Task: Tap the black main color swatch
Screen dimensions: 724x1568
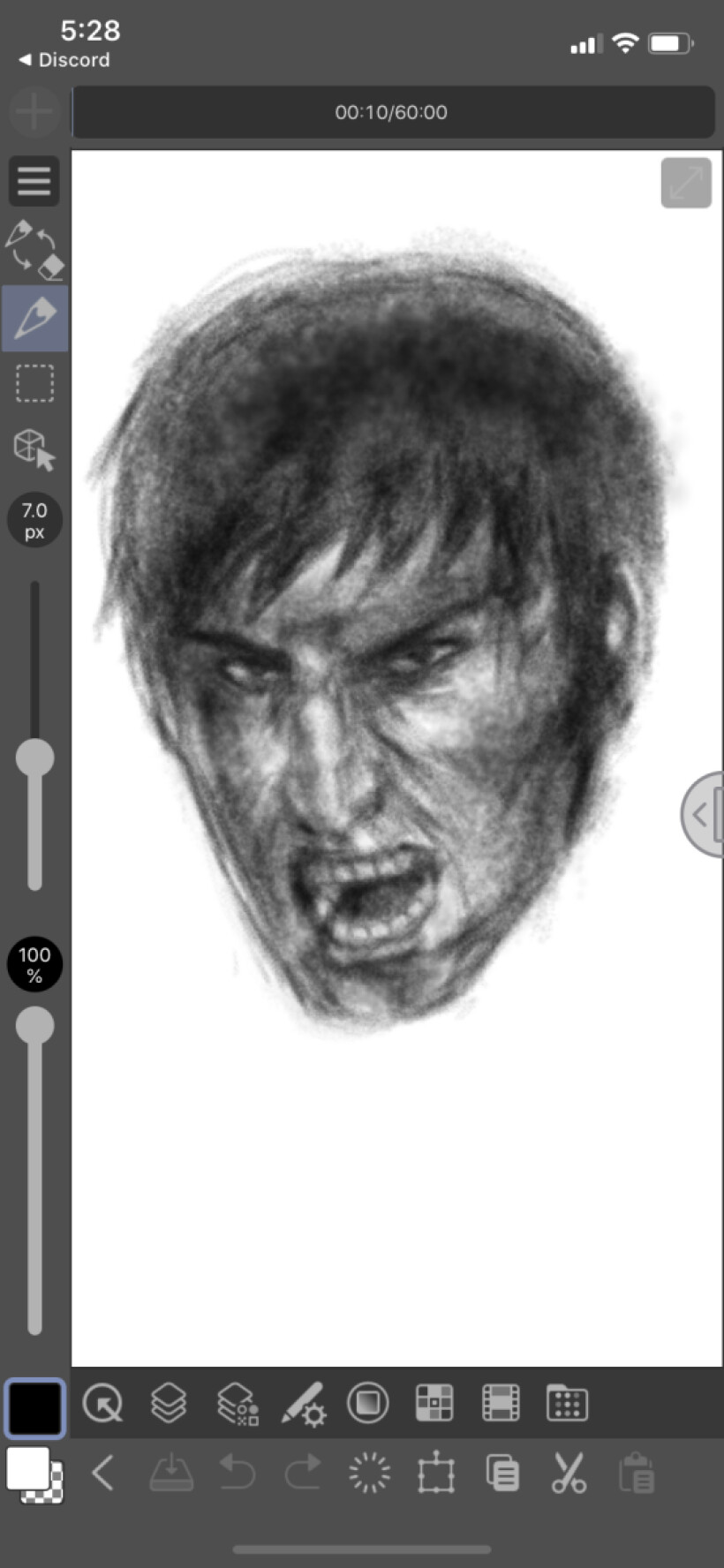Action: (x=34, y=1407)
